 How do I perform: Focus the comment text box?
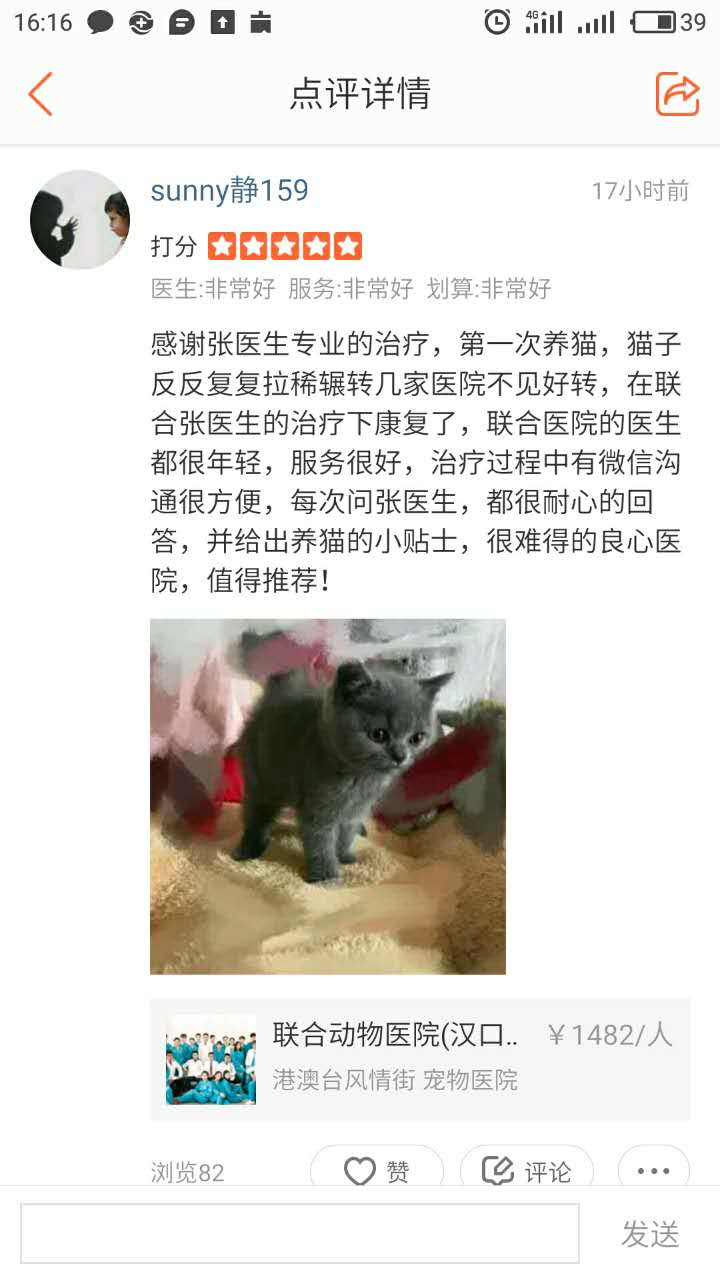pos(300,1233)
